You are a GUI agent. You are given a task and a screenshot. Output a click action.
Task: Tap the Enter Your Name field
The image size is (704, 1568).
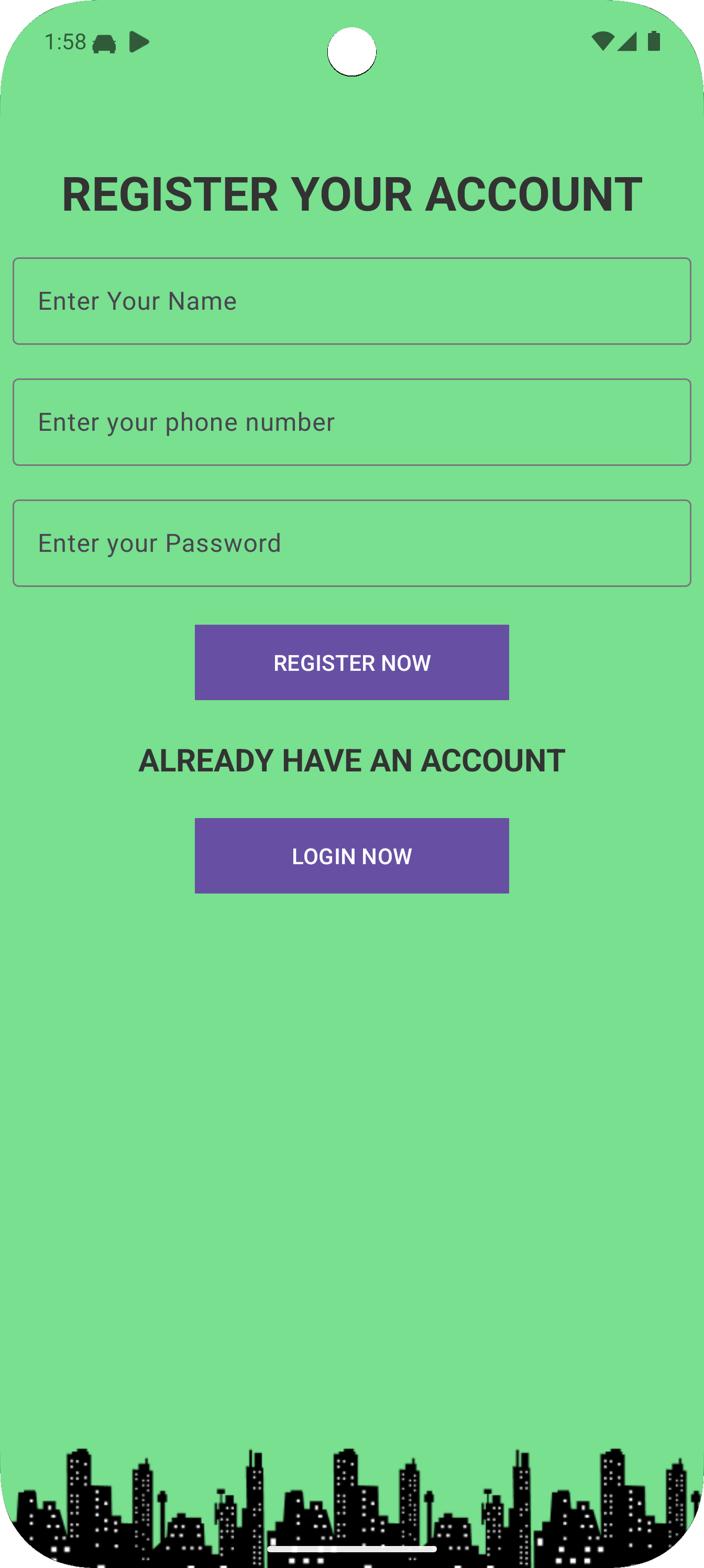coord(351,301)
